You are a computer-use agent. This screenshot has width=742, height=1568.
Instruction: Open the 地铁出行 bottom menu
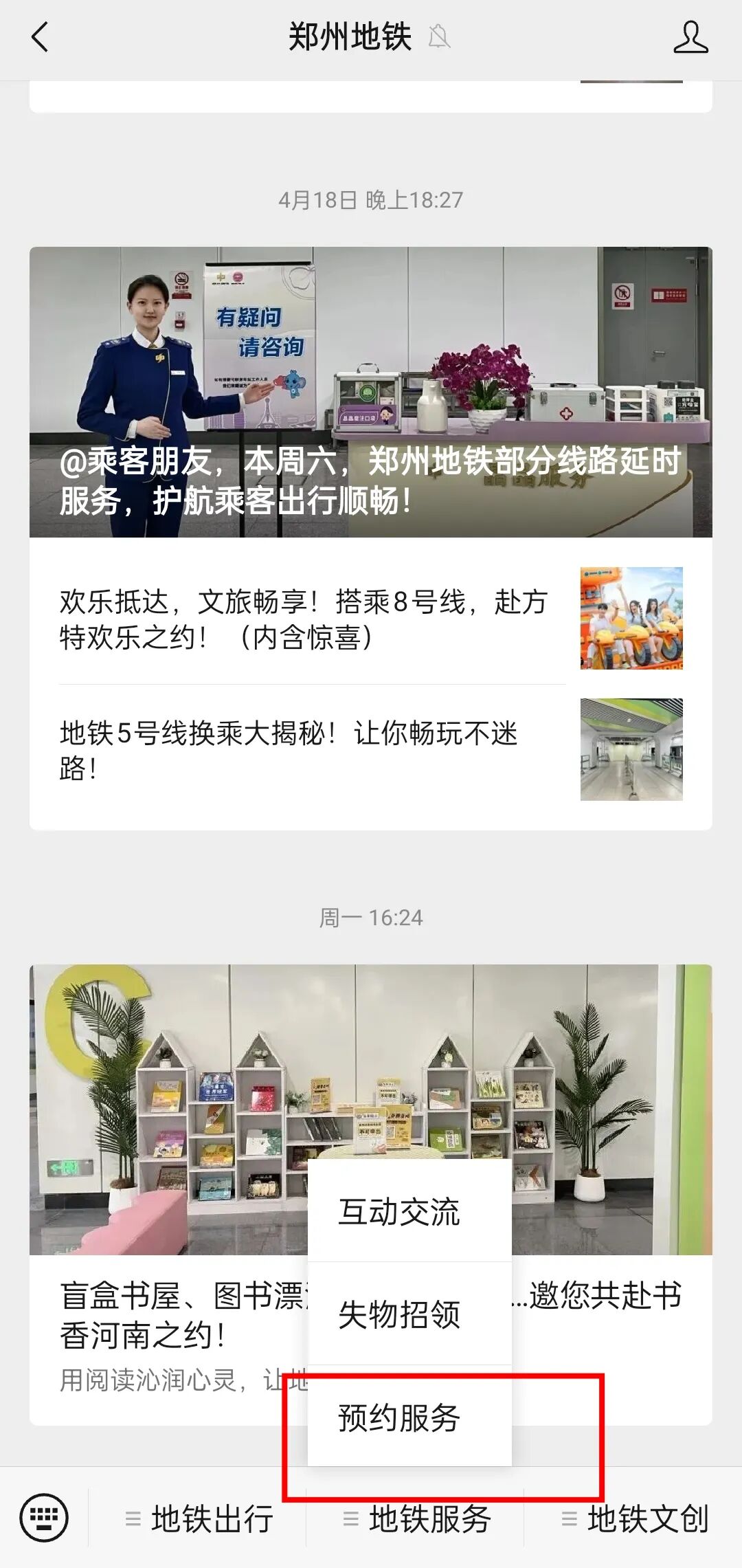click(x=199, y=1519)
